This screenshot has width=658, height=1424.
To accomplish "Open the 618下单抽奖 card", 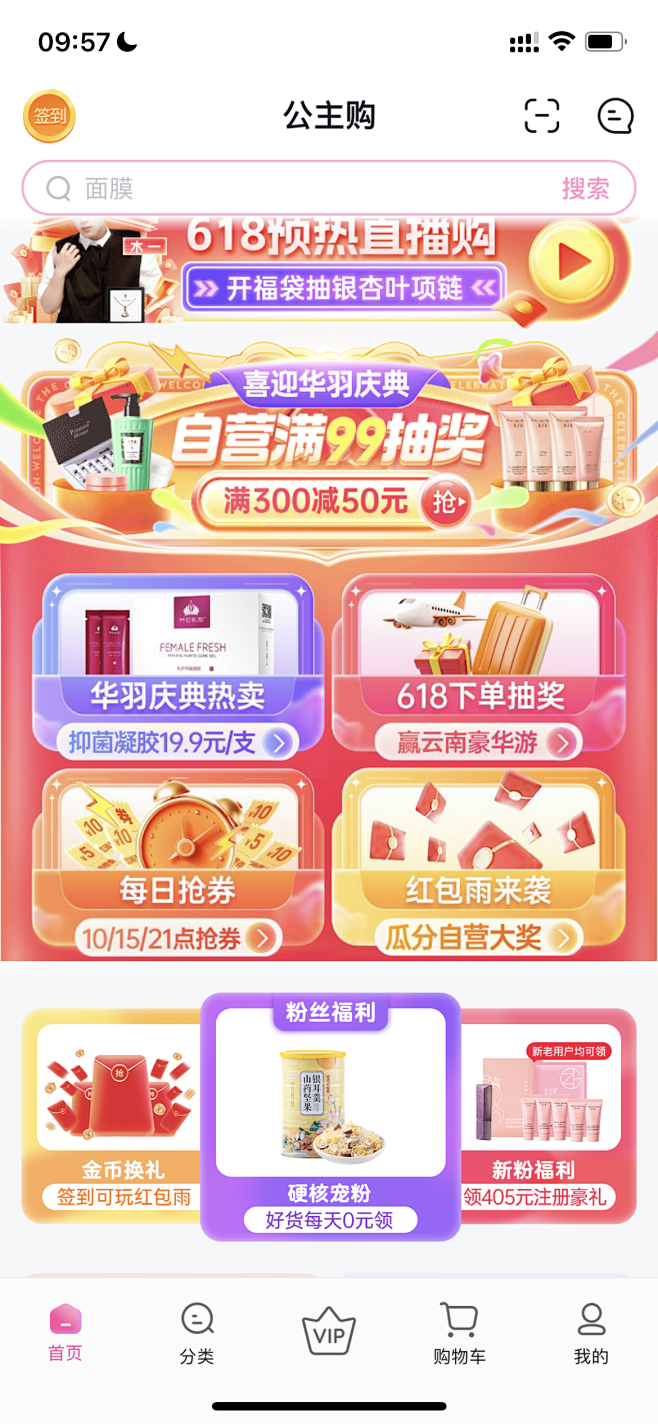I will 477,667.
